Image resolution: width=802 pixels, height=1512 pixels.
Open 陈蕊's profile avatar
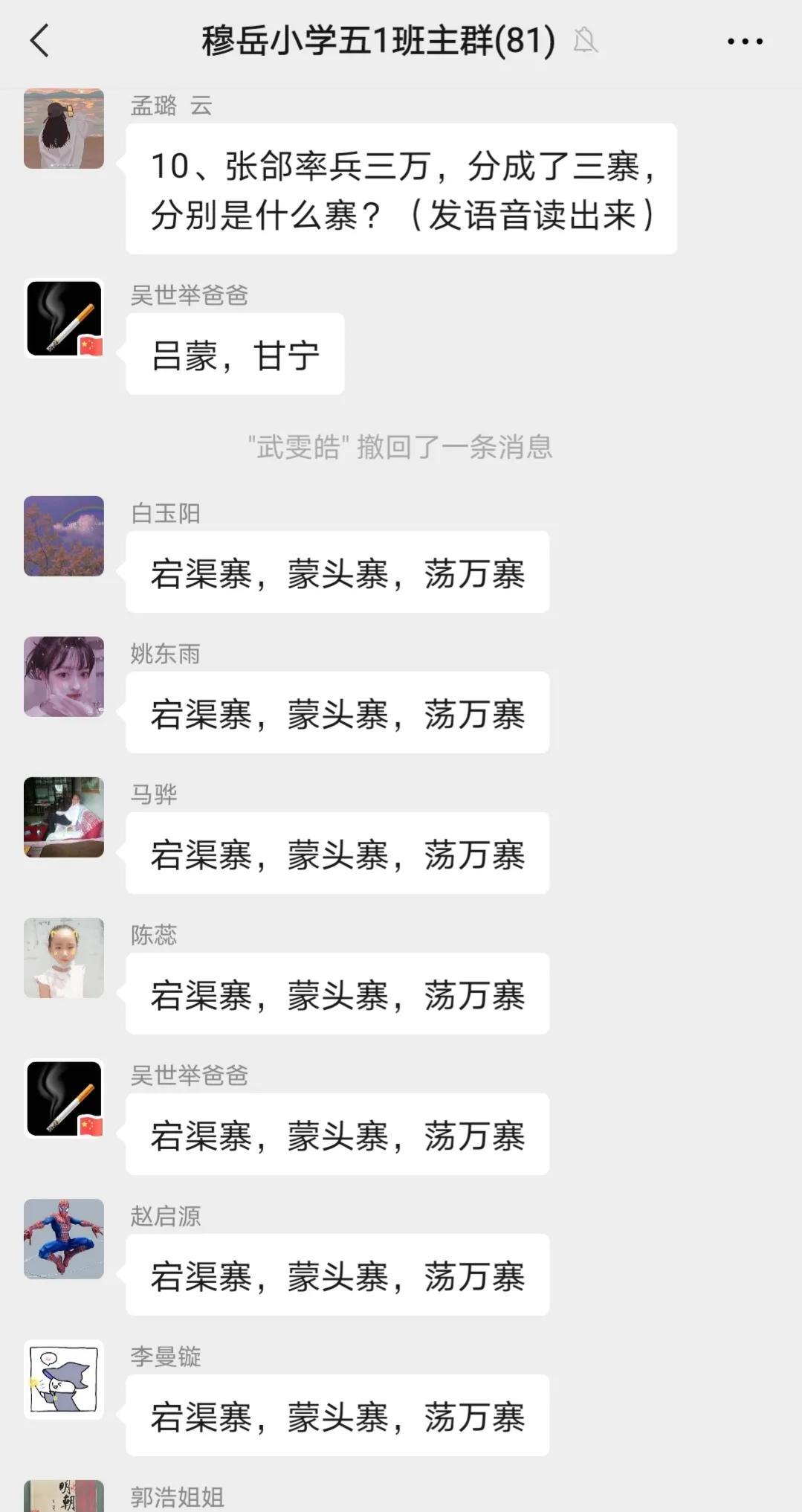click(x=64, y=958)
